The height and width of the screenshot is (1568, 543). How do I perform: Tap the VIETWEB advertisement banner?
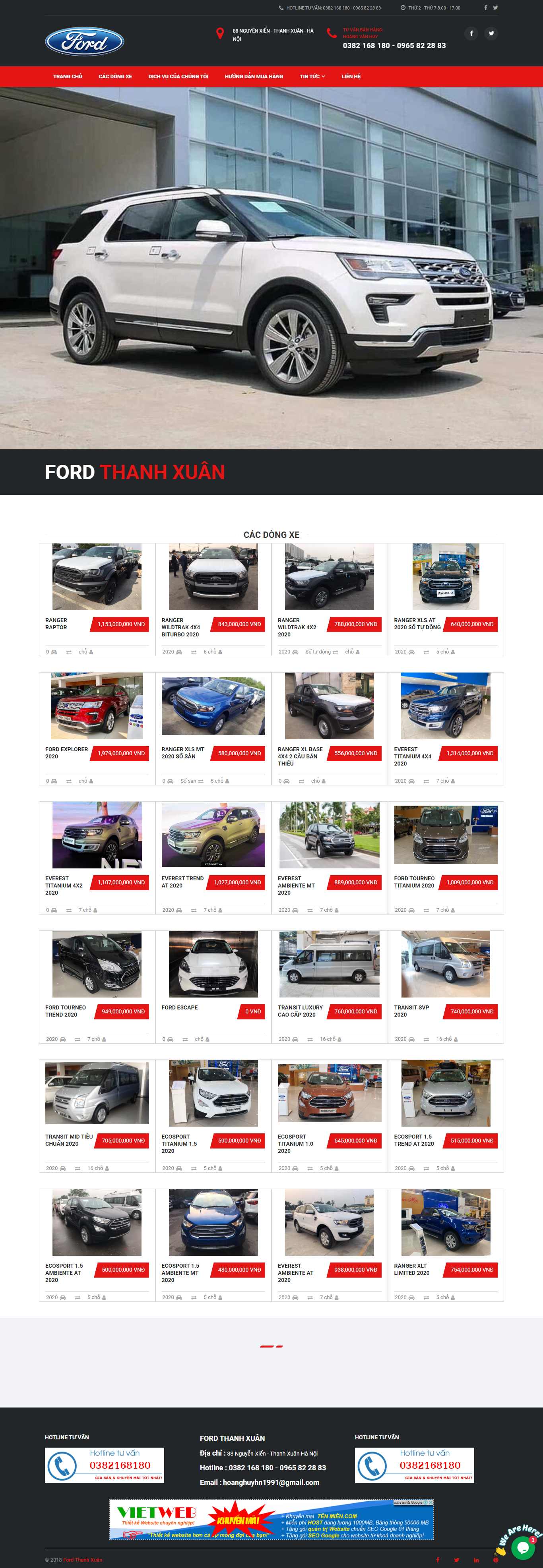tap(271, 1519)
